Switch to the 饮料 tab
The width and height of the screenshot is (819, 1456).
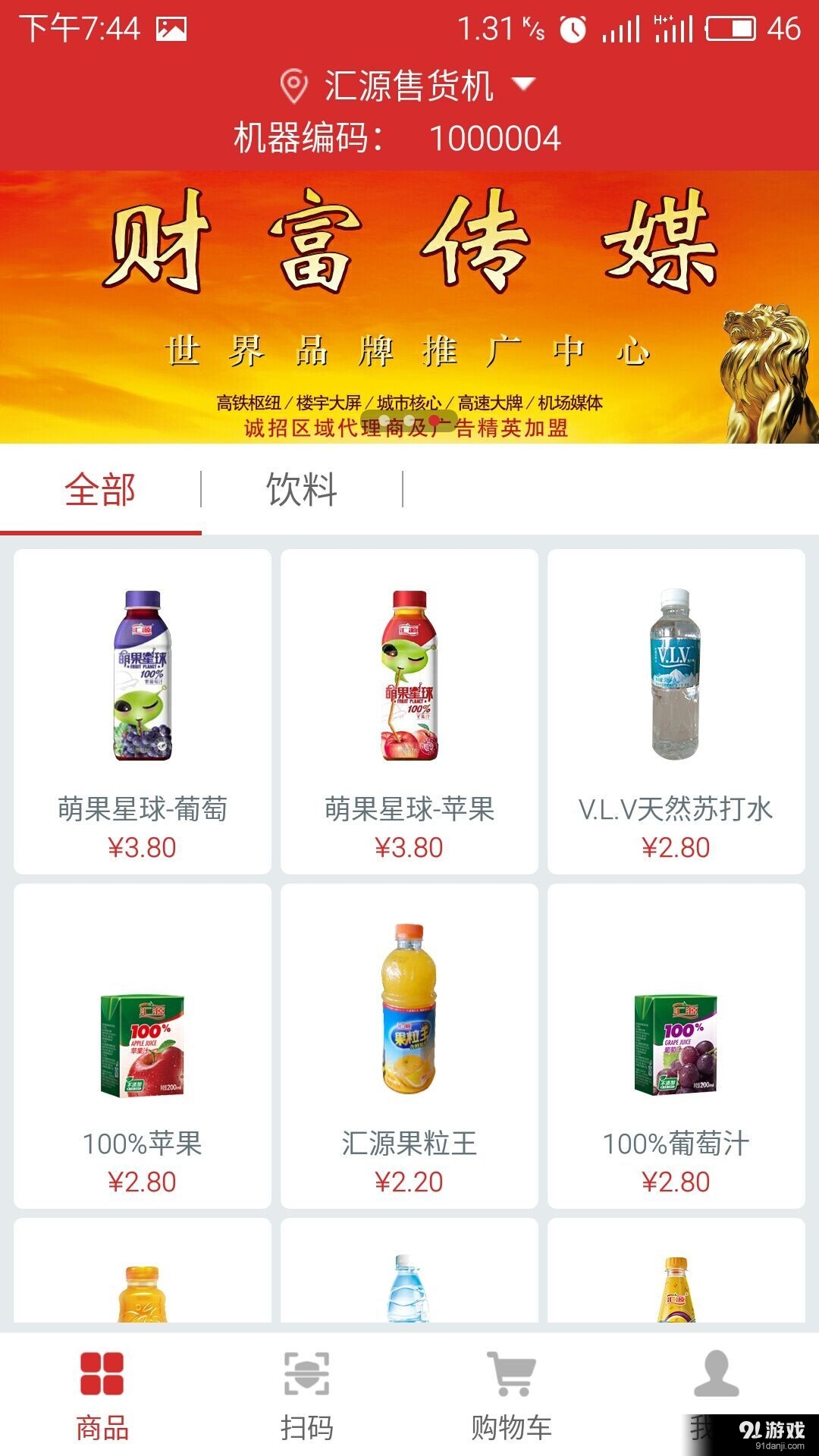[x=300, y=491]
